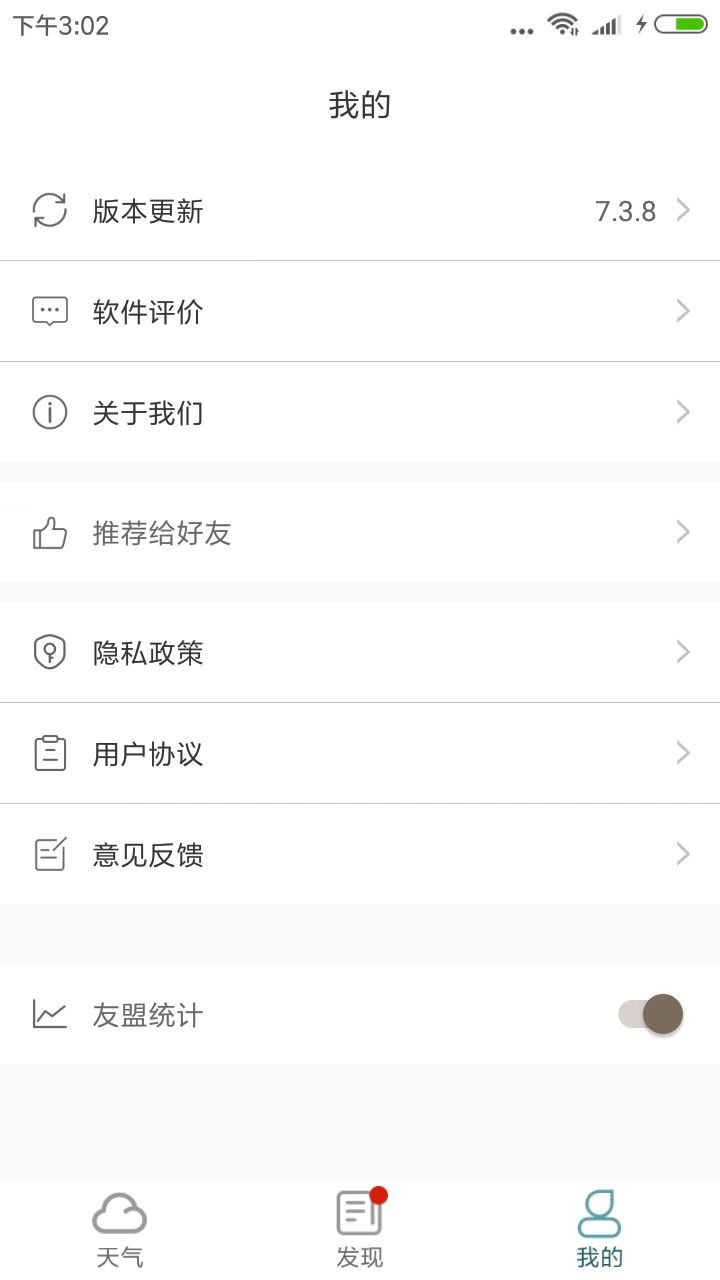
Task: Click the 软件评价 speech bubble icon
Action: tap(50, 311)
